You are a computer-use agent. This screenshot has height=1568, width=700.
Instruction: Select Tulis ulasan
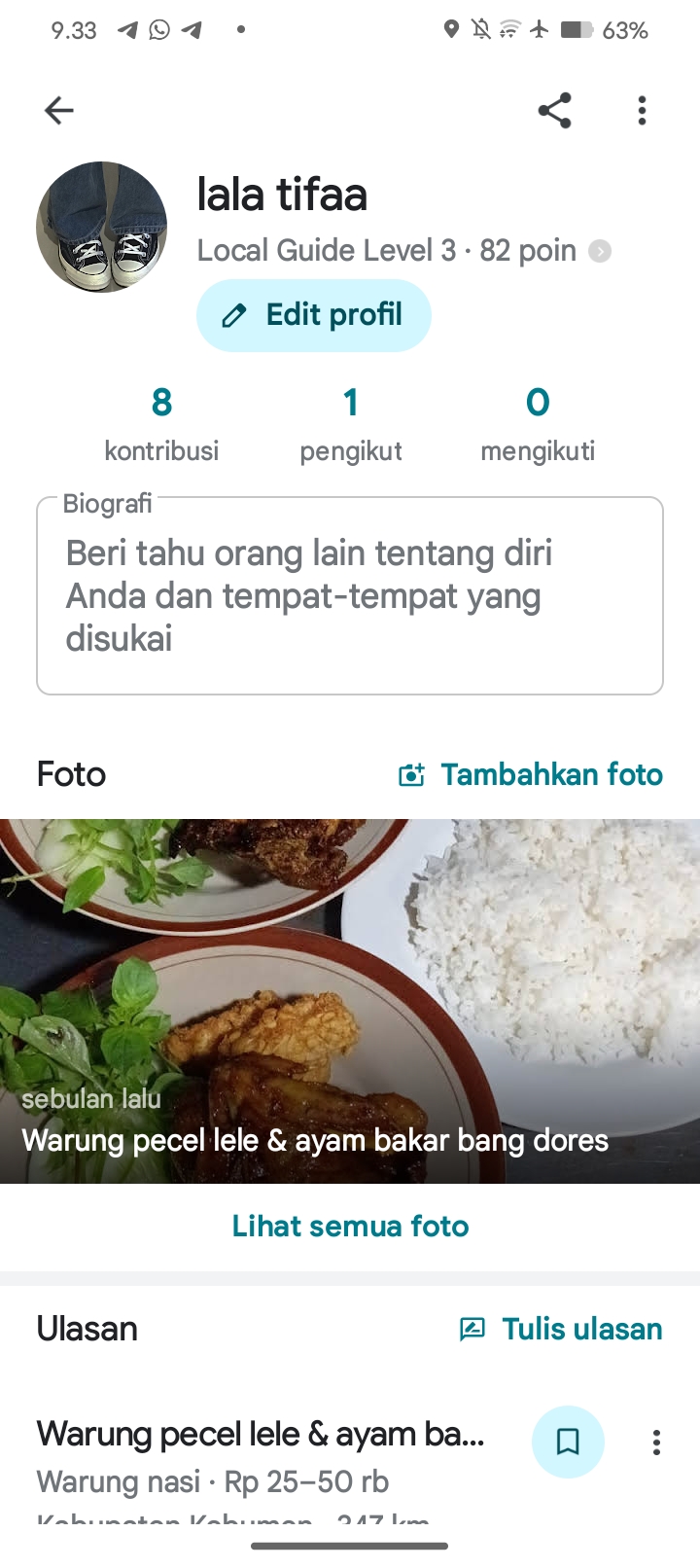561,1329
